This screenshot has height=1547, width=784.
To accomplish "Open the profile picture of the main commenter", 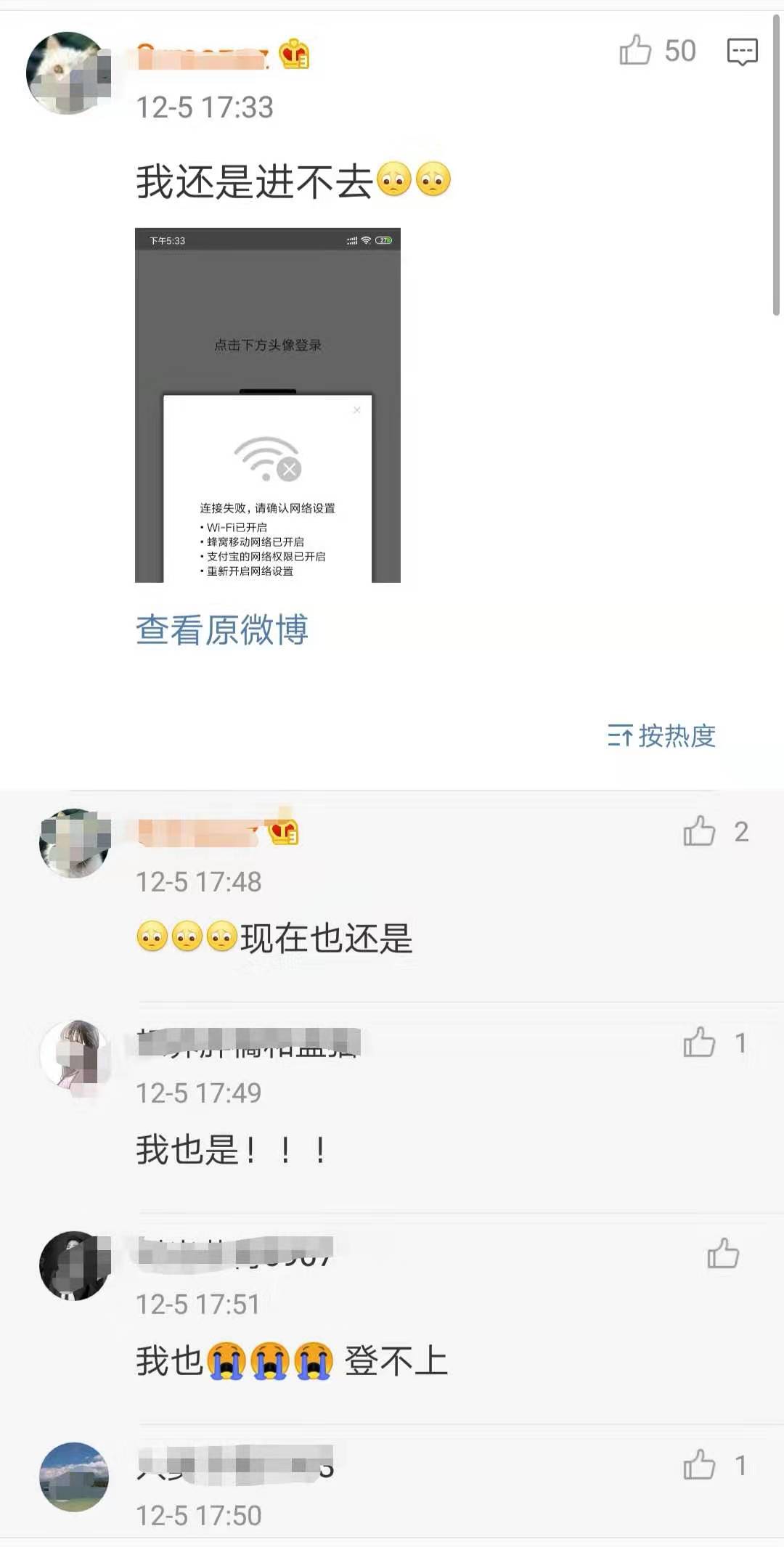I will tap(68, 73).
